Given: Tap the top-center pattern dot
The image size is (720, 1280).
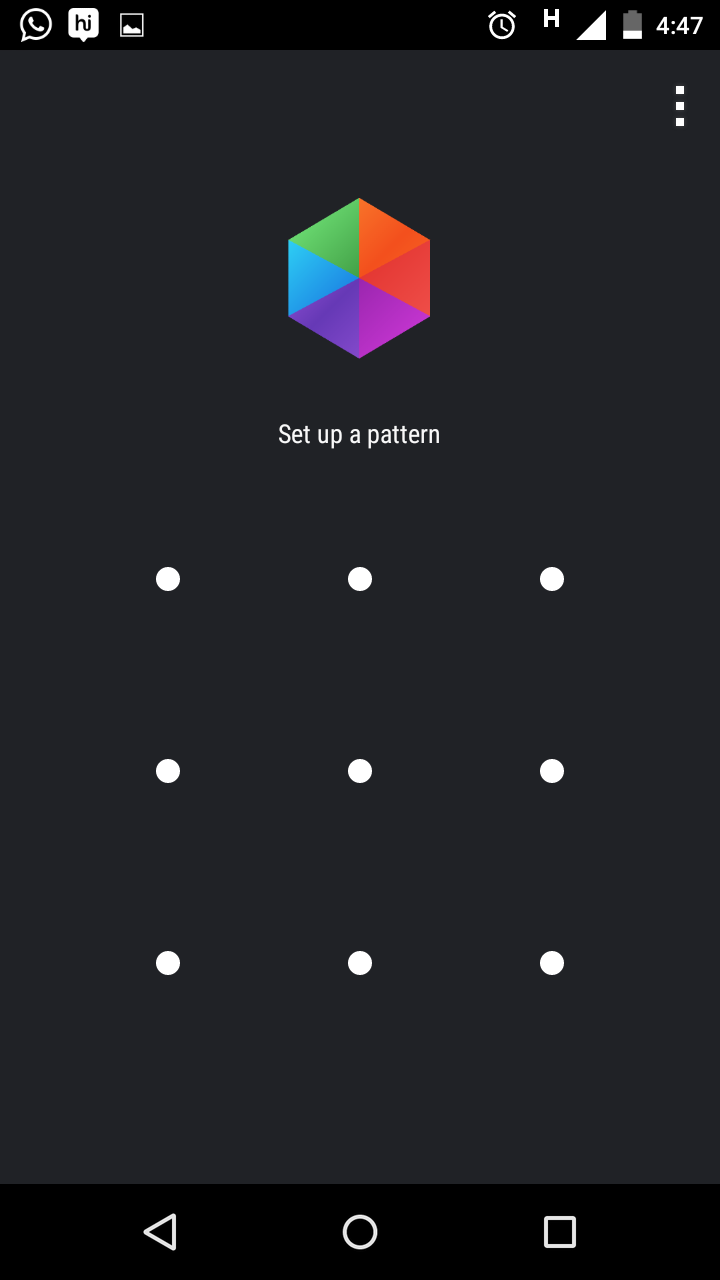Looking at the screenshot, I should tap(360, 579).
